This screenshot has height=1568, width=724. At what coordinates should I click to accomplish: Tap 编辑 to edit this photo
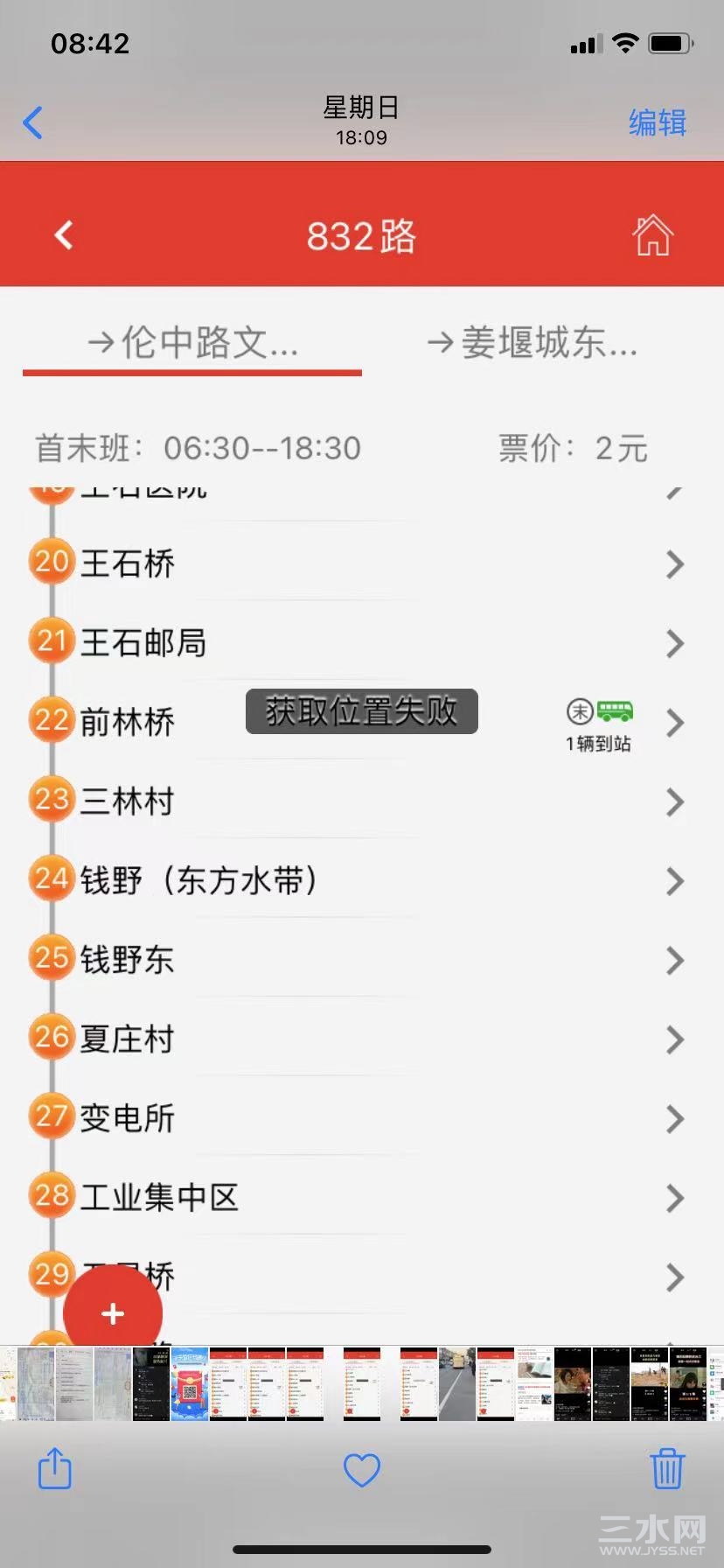[657, 122]
